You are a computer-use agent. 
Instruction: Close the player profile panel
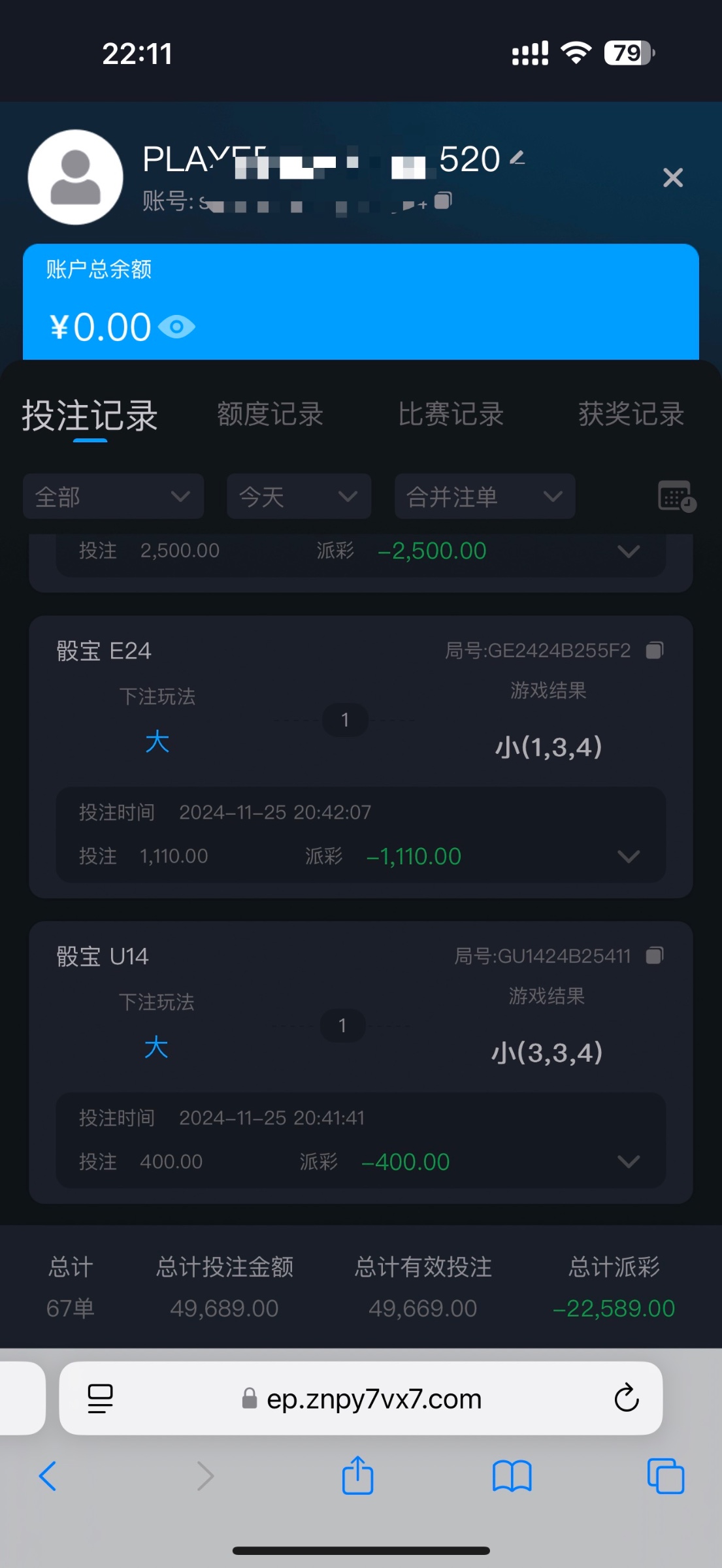(x=672, y=178)
